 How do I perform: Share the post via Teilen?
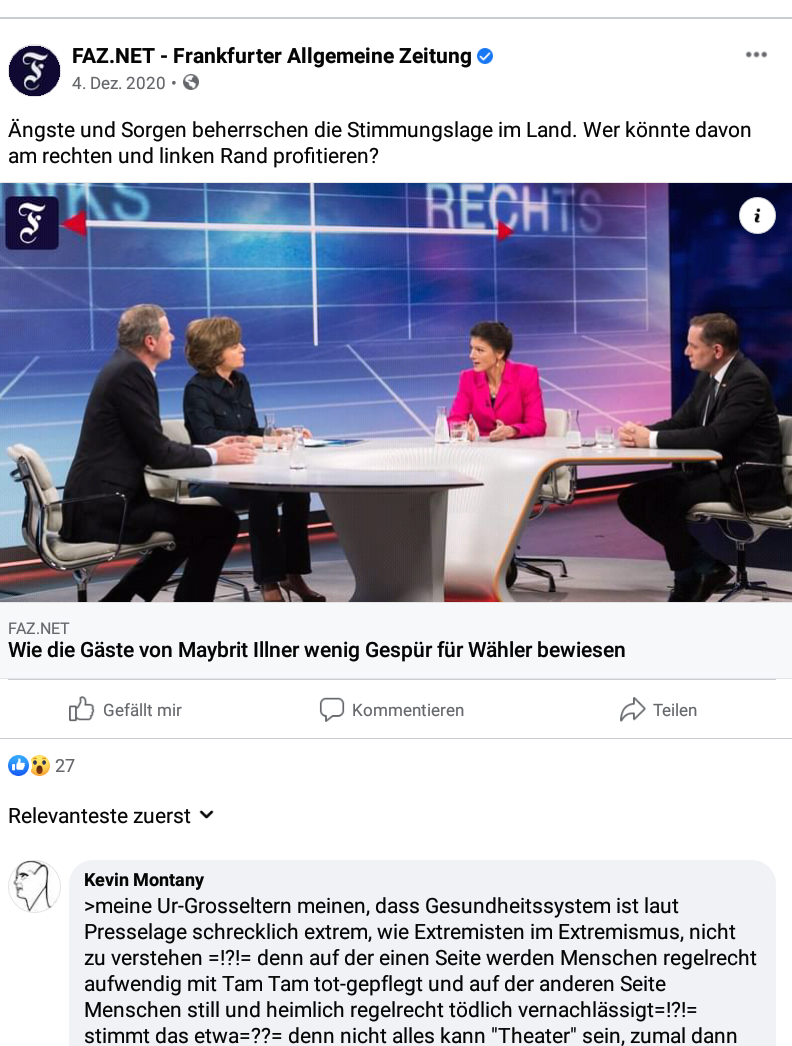(658, 710)
